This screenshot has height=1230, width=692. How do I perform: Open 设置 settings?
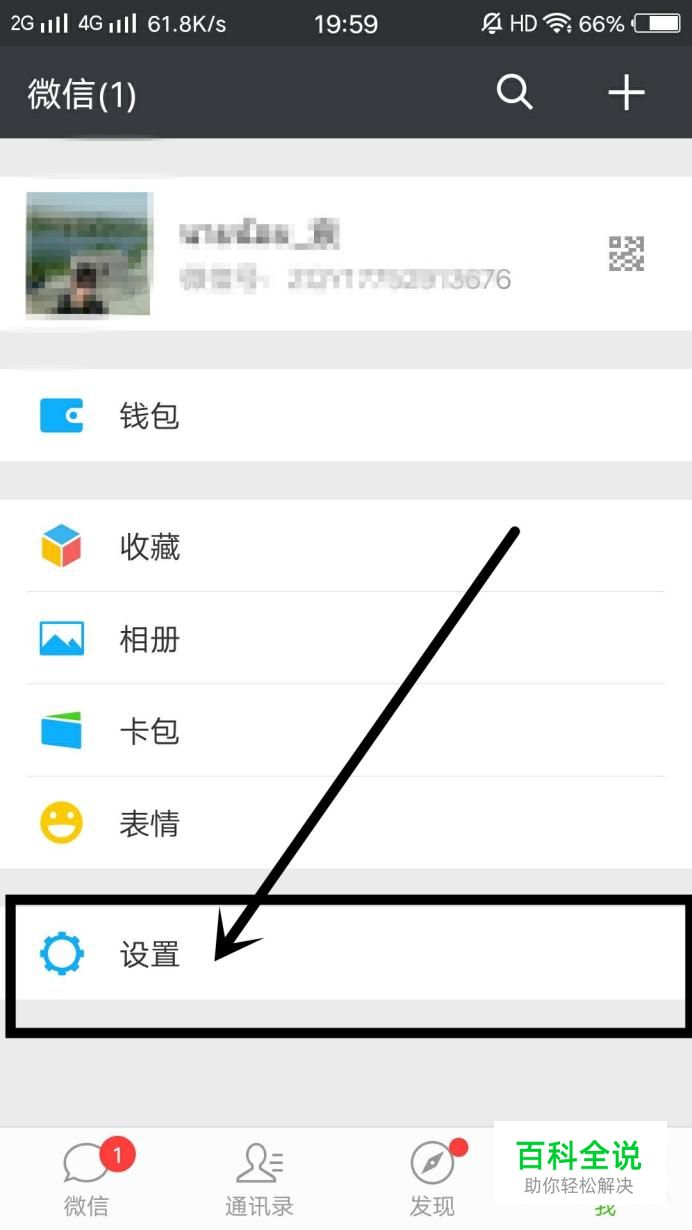(346, 954)
